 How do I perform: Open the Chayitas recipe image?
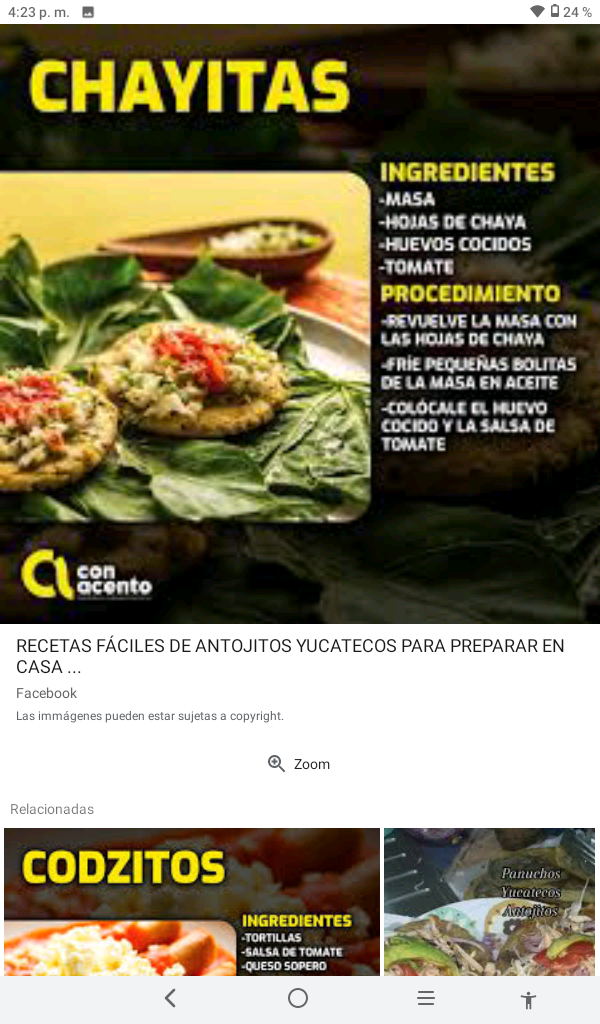click(x=300, y=324)
